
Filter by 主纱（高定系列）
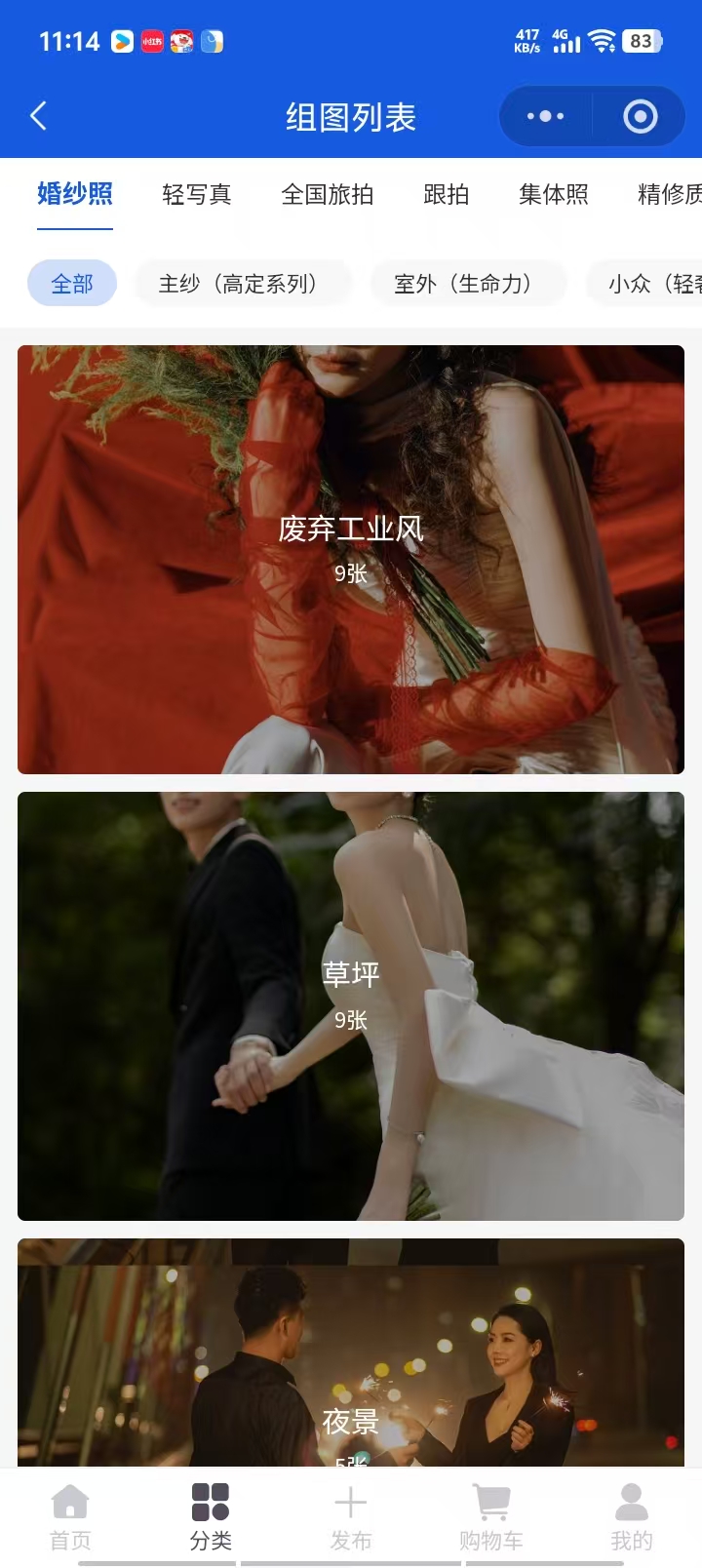coord(243,284)
